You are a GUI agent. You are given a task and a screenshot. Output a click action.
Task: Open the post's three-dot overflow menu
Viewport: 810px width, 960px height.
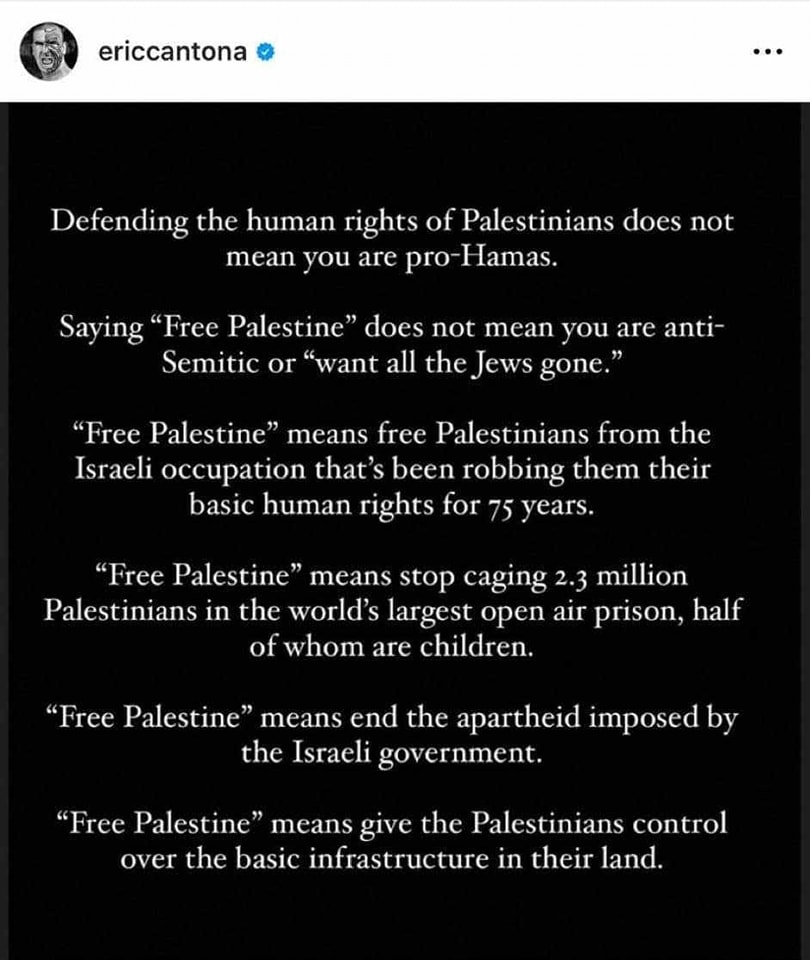point(768,53)
